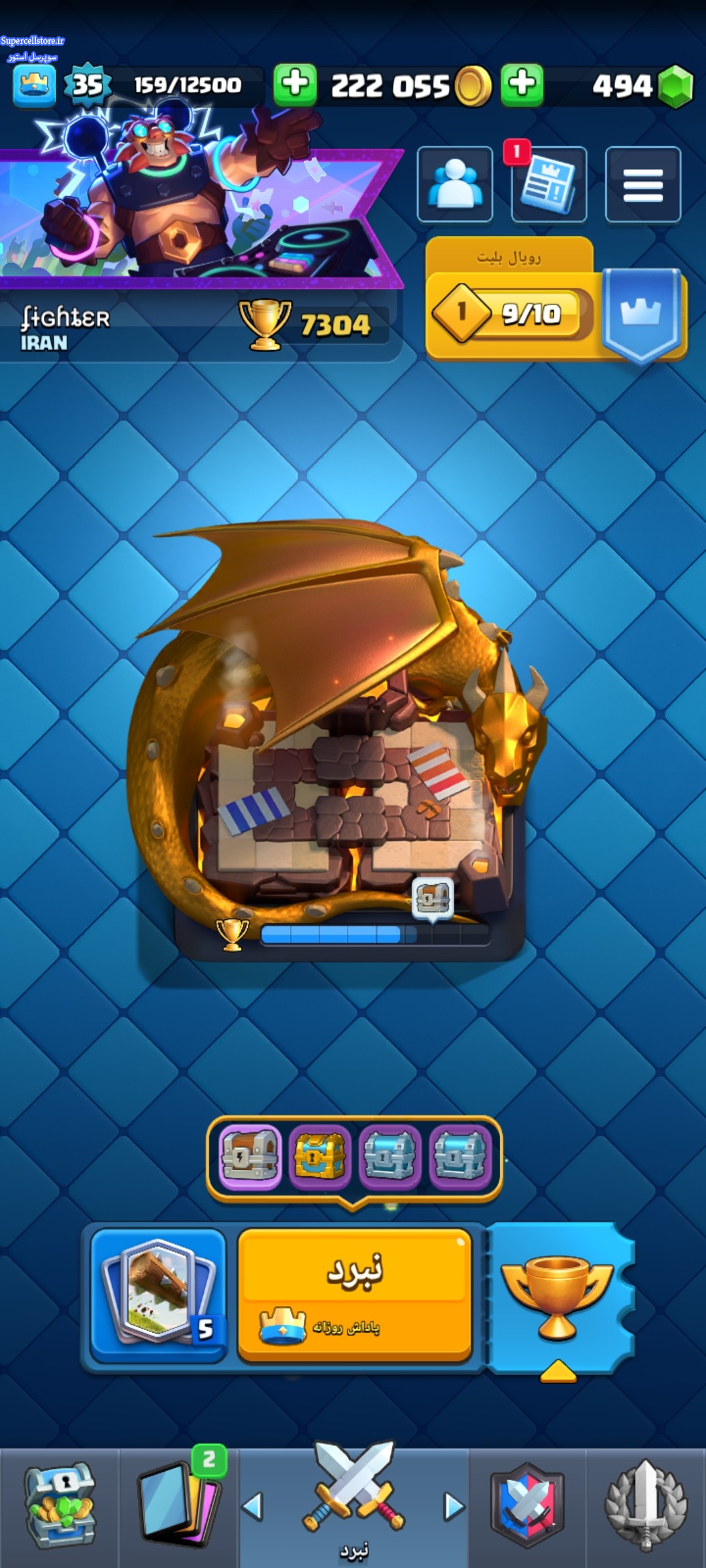The image size is (706, 1568).
Task: Tap the left arrow beside the battle tab
Action: click(x=253, y=1506)
